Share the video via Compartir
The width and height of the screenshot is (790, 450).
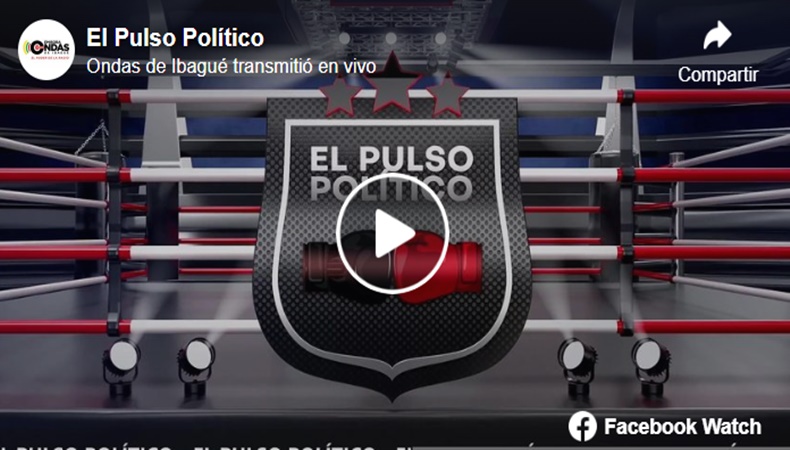tap(717, 52)
